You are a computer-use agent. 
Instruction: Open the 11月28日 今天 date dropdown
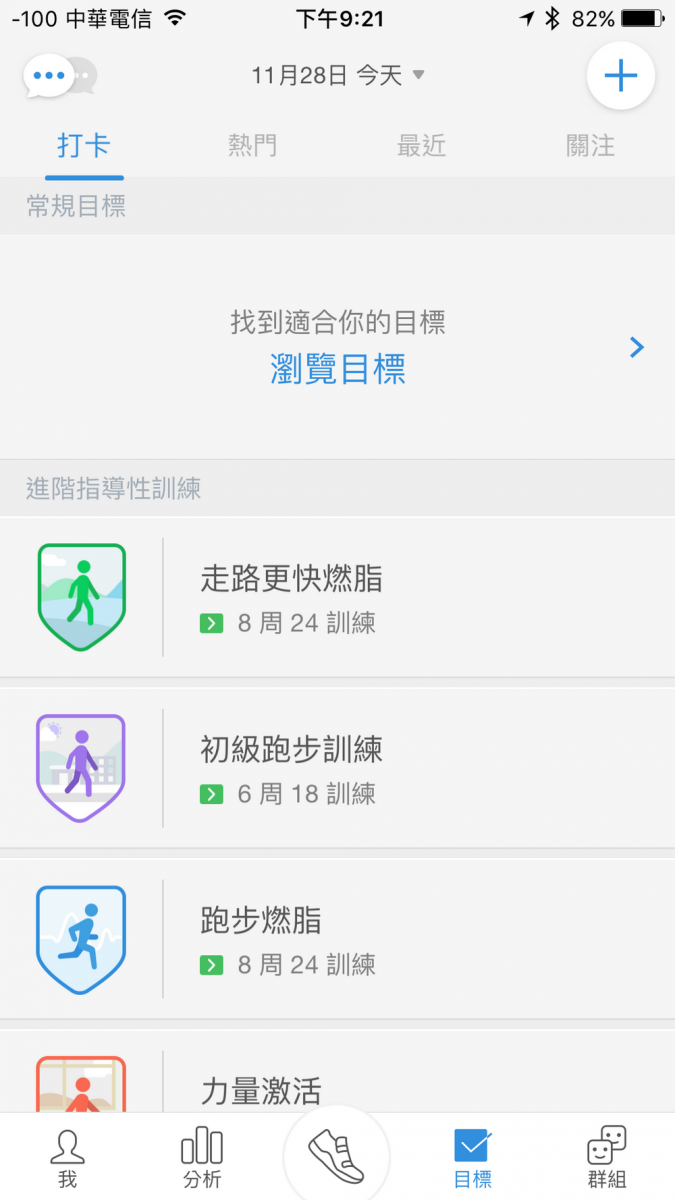coord(338,76)
